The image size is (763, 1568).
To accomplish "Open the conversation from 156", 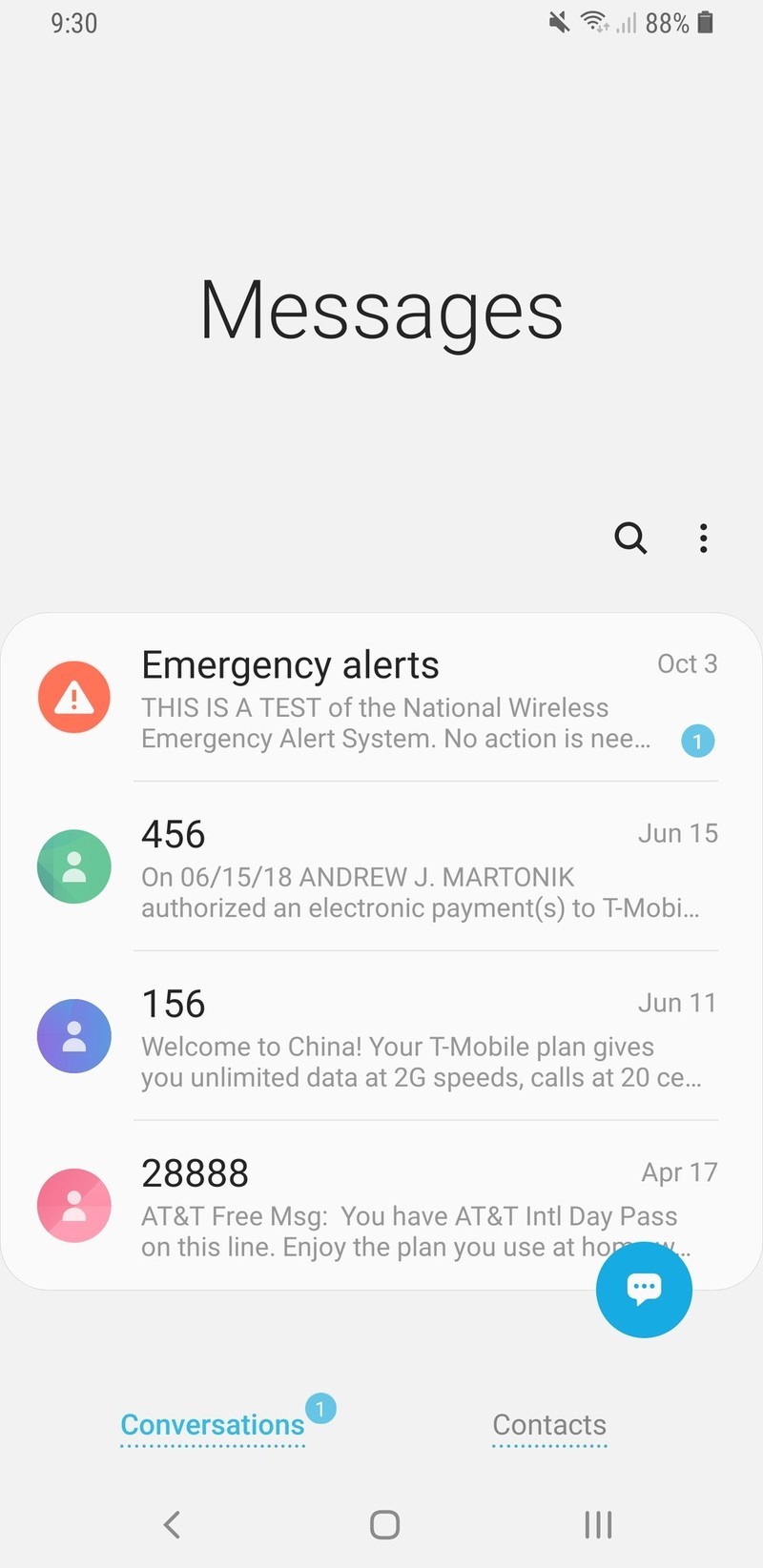I will coord(381,1036).
